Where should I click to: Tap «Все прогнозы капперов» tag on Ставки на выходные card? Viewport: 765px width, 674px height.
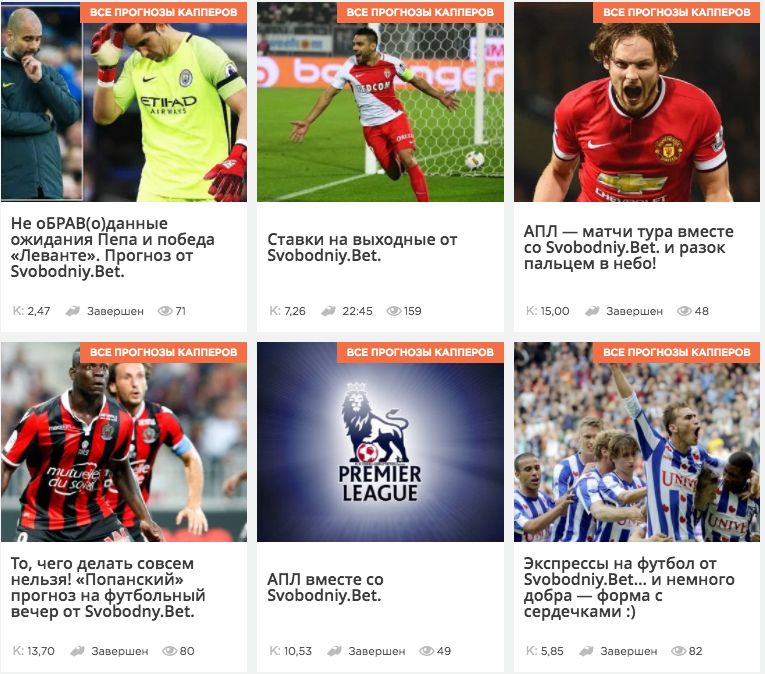(420, 13)
